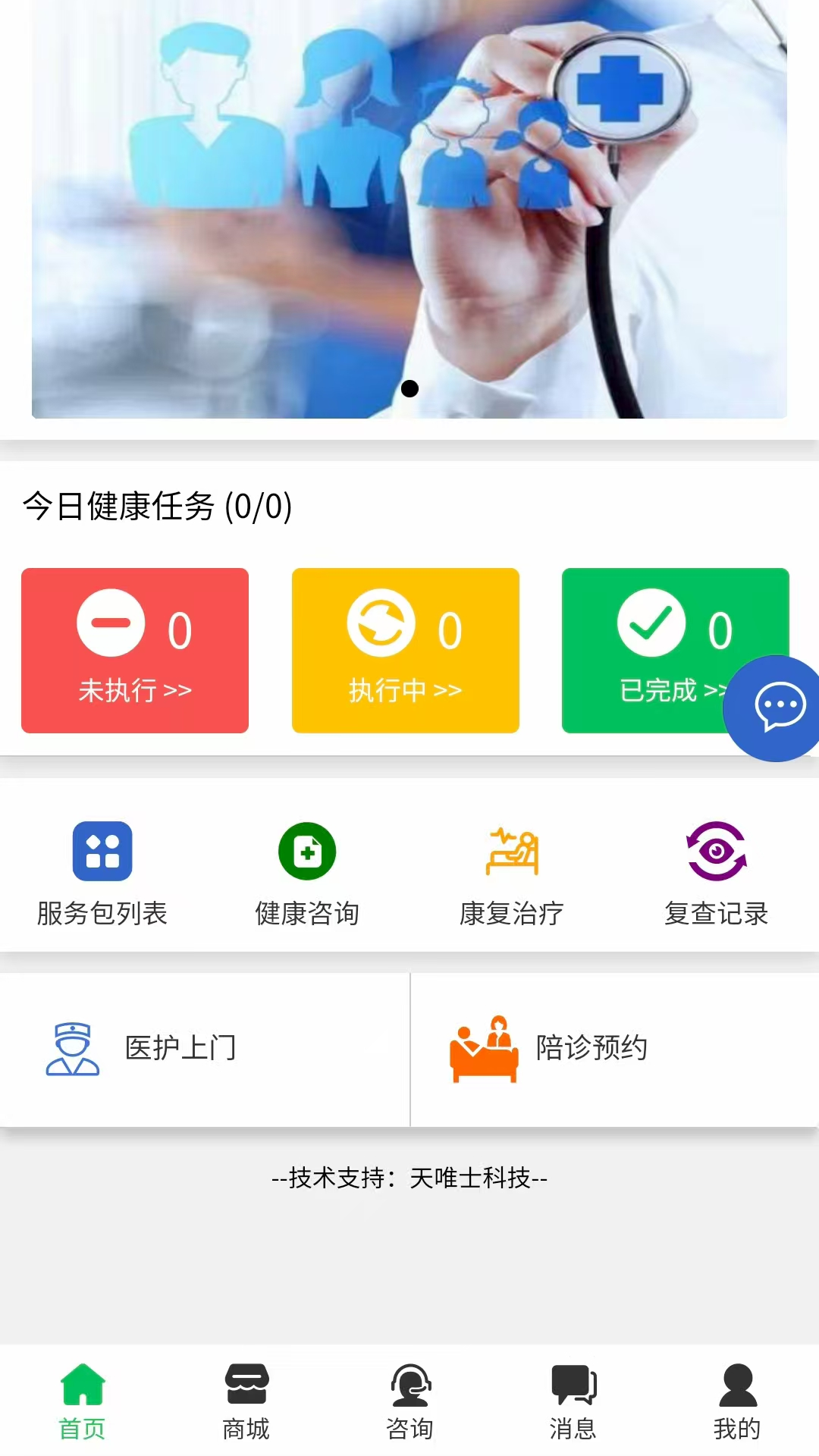Click the banner image at top
The image size is (819, 1456).
pyautogui.click(x=409, y=212)
